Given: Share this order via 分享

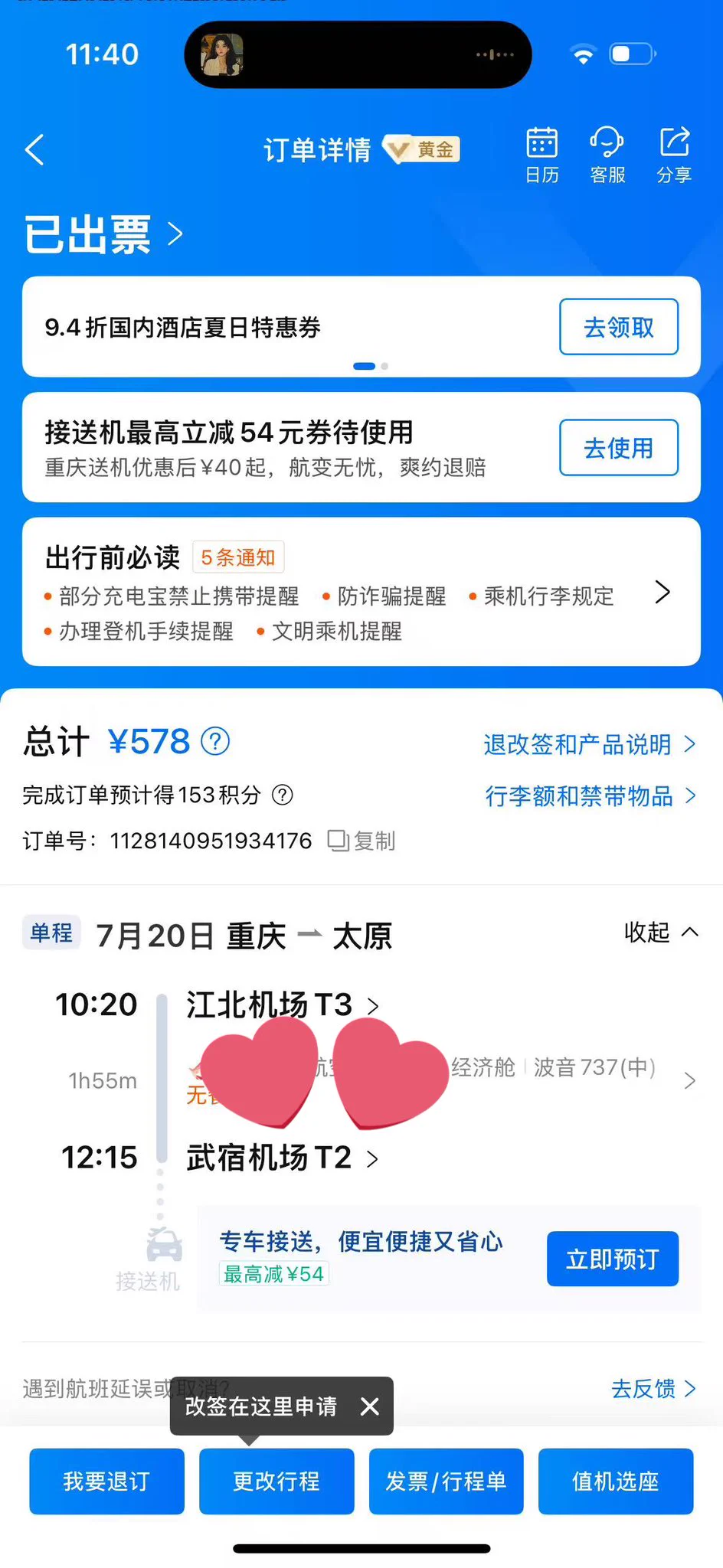Looking at the screenshot, I should click(x=674, y=154).
